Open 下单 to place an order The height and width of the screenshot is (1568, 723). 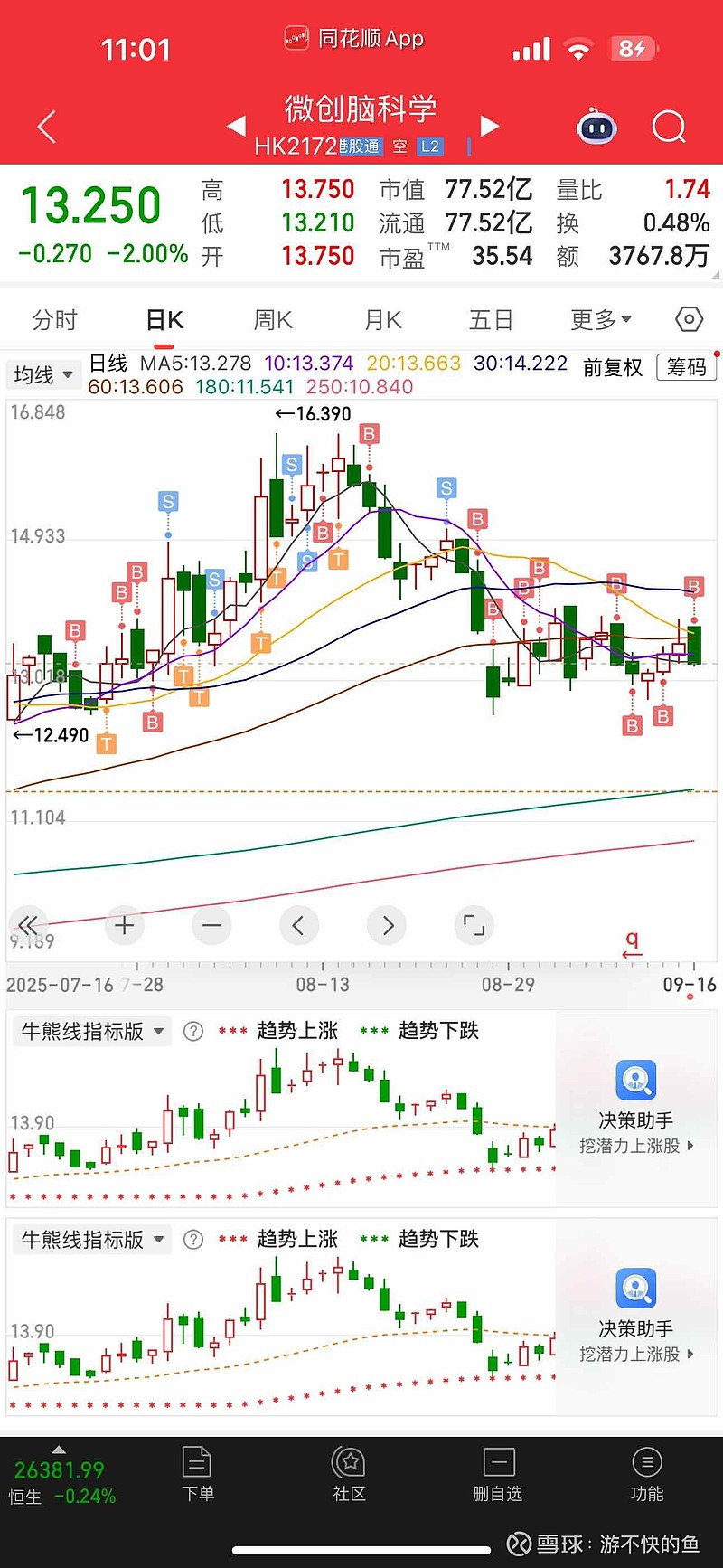[x=198, y=1475]
